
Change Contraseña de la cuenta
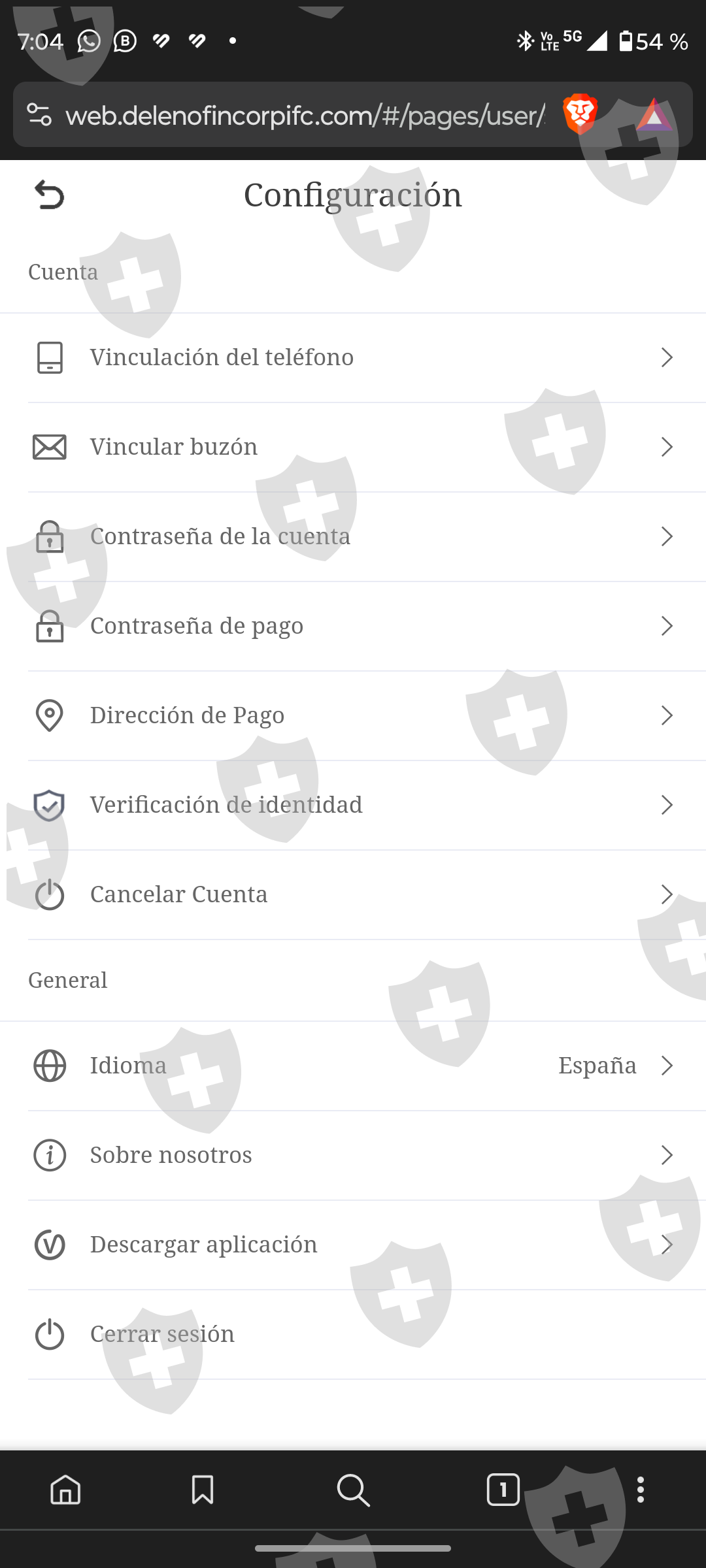(353, 536)
